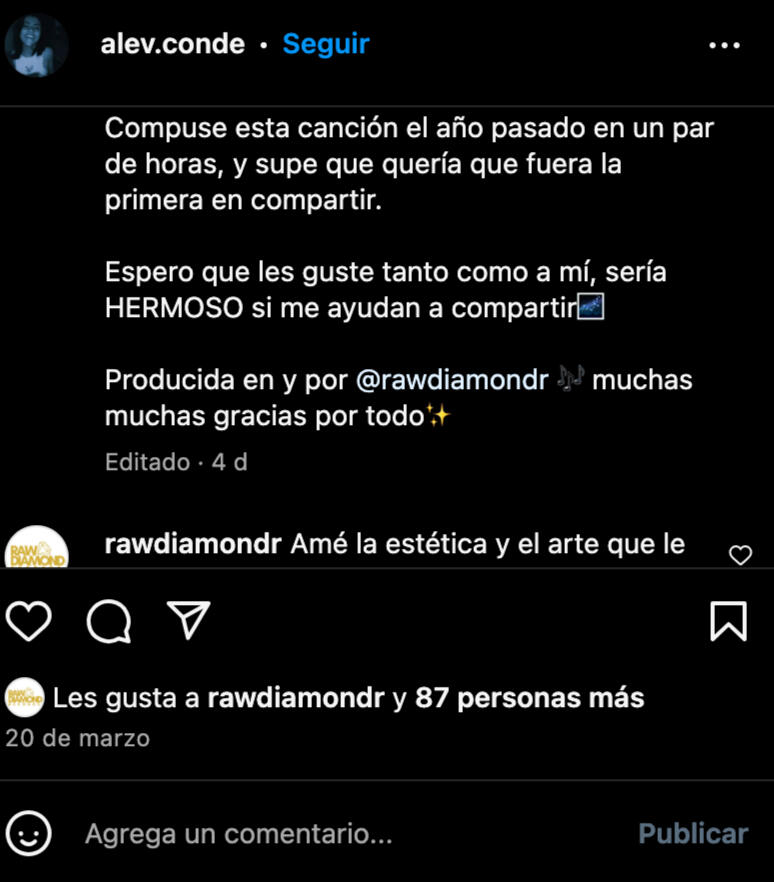Click alev.conde's profile picture in the header

(x=36, y=44)
